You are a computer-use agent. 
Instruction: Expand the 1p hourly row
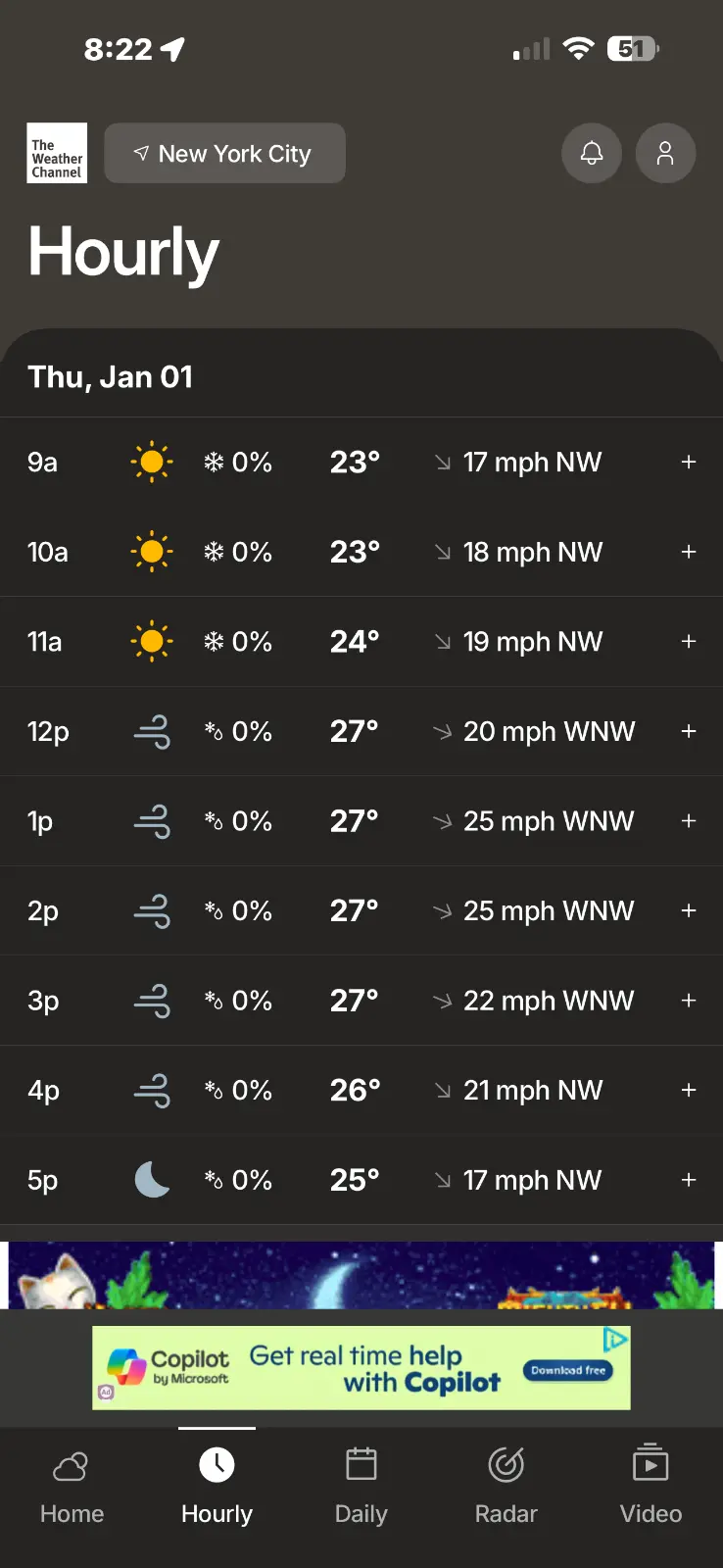tap(689, 820)
